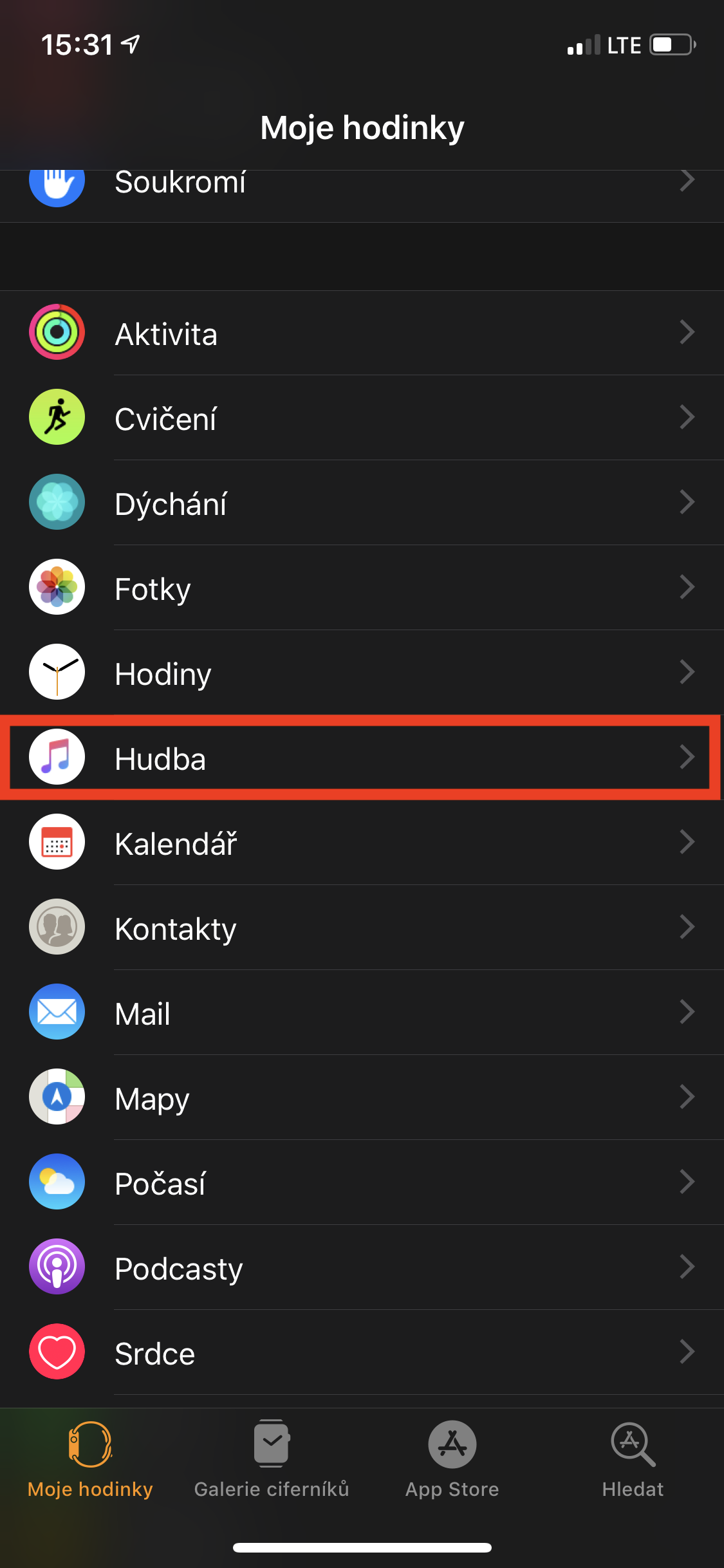Open the Soukromí settings row
The width and height of the screenshot is (724, 1568).
(x=360, y=193)
